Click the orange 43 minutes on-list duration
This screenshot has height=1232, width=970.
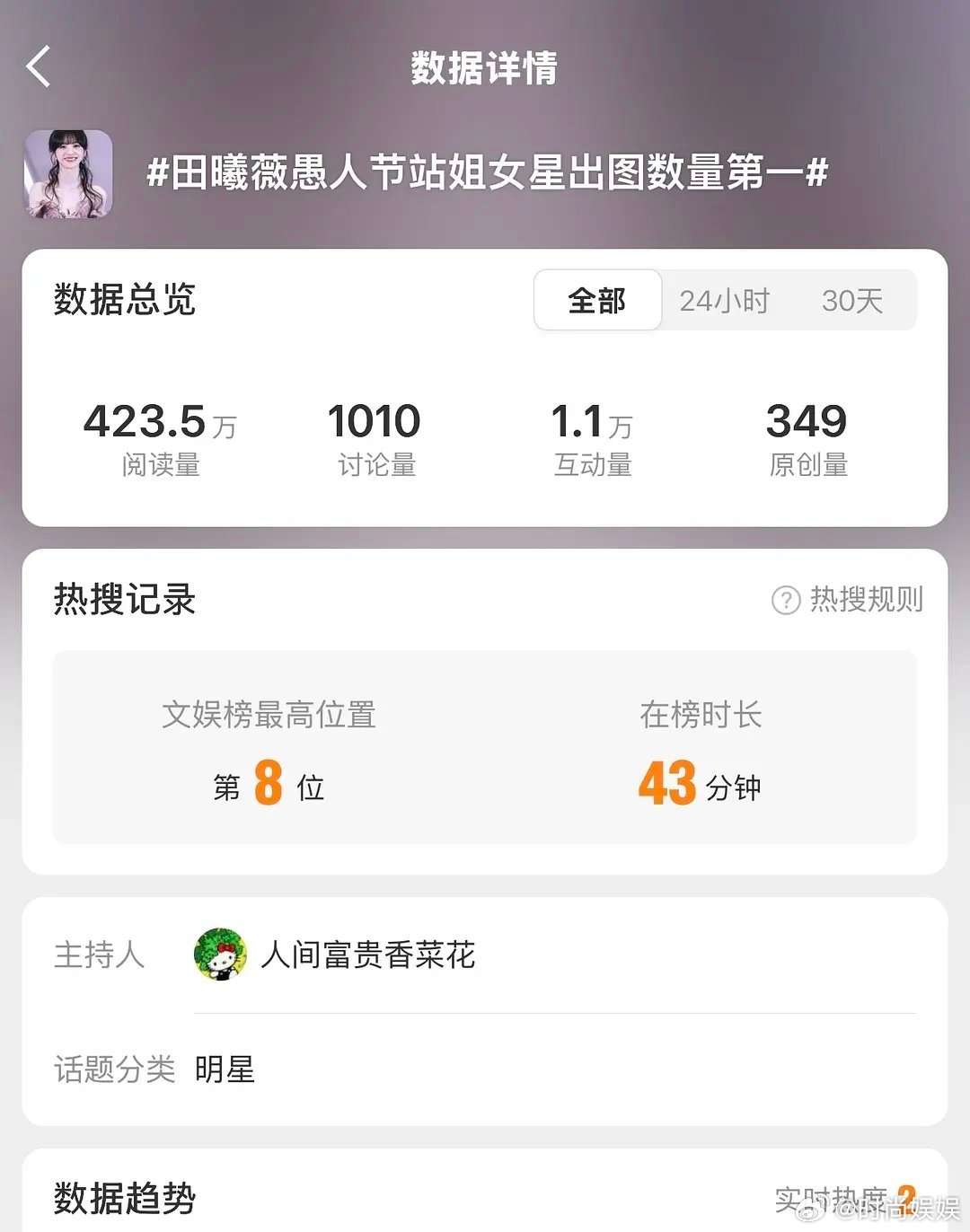pyautogui.click(x=666, y=783)
